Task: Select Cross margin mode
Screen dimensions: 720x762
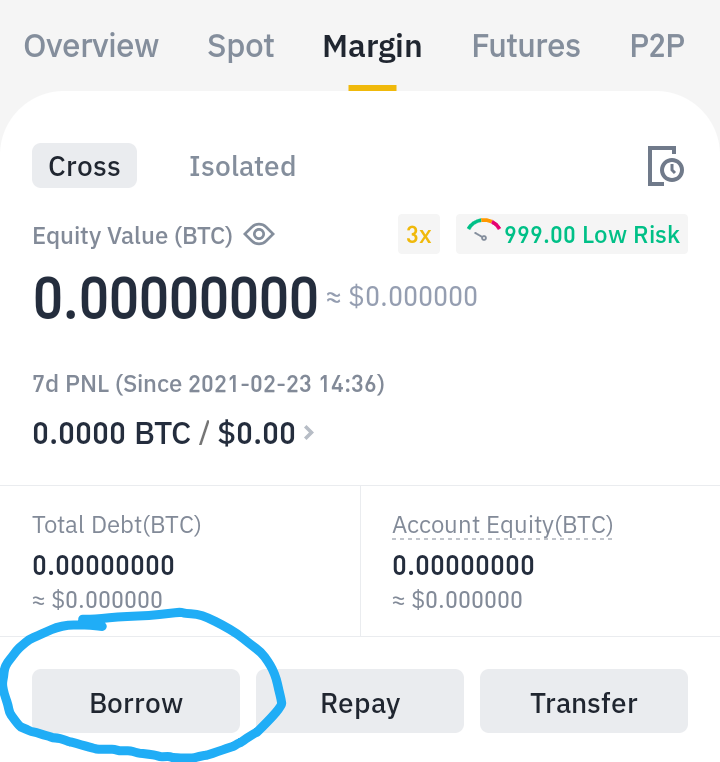Action: 85,166
